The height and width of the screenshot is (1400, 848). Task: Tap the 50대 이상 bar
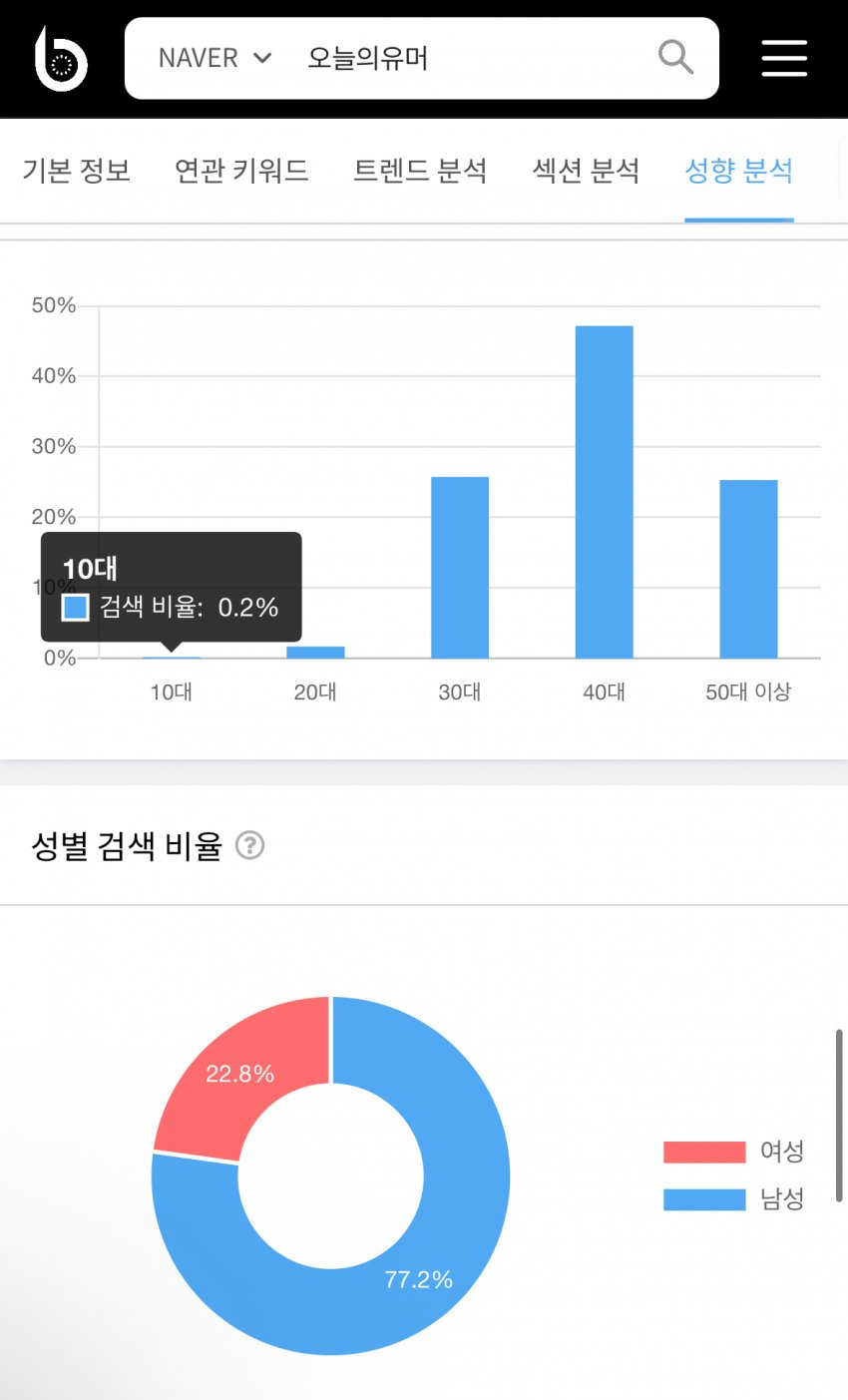tap(748, 569)
